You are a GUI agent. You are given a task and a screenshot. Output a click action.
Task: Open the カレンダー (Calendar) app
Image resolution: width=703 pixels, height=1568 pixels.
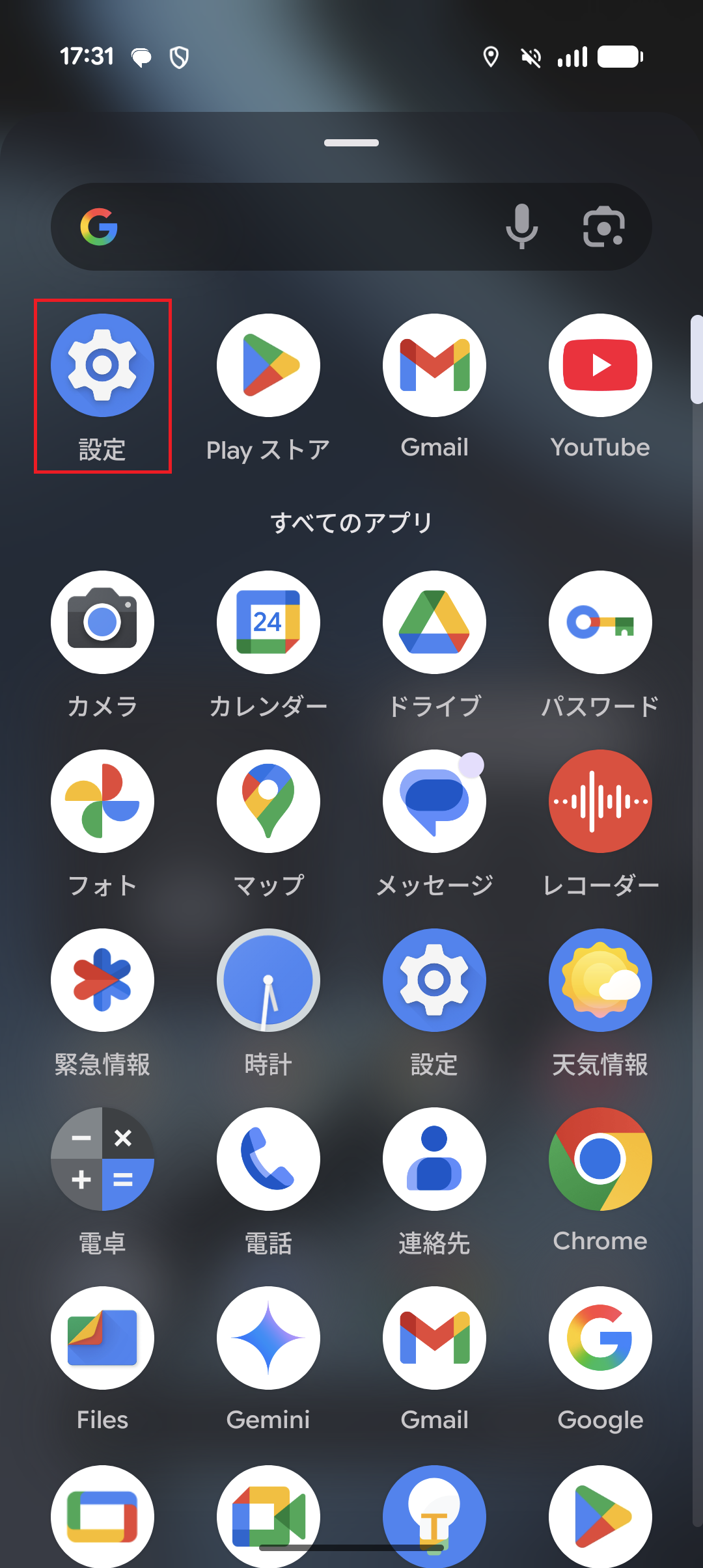(268, 621)
